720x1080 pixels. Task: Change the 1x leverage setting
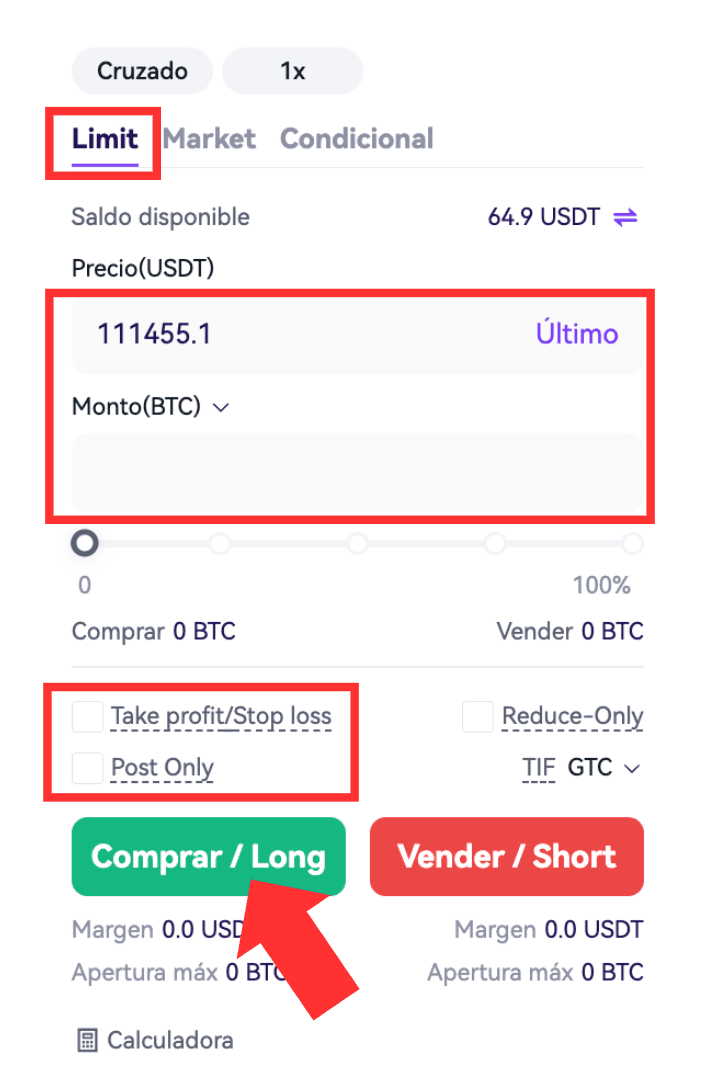click(292, 71)
